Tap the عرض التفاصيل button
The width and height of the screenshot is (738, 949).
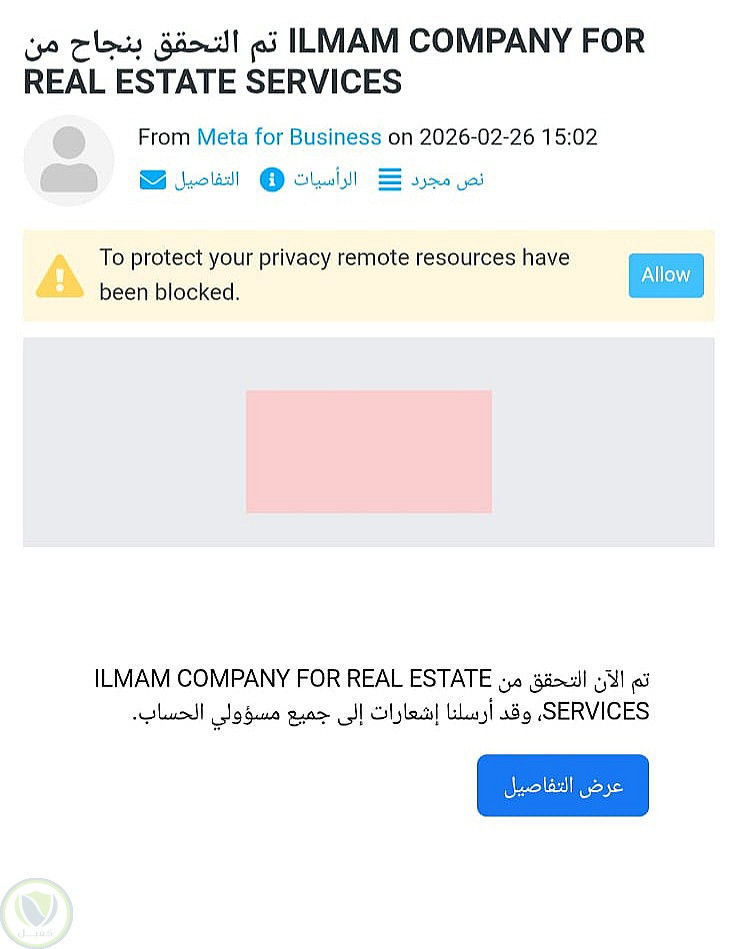pos(562,785)
